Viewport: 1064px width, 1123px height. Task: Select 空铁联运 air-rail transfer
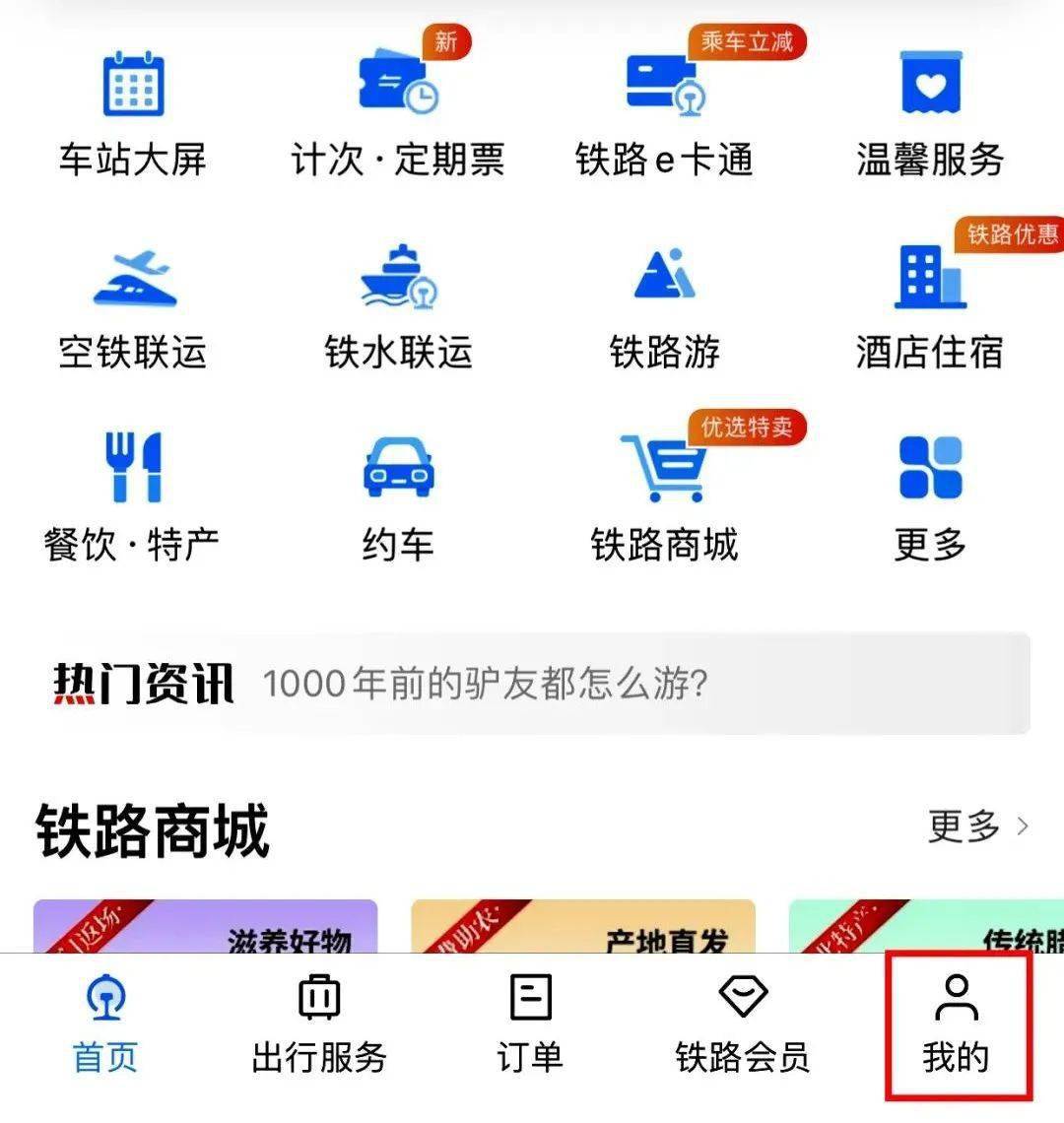pyautogui.click(x=133, y=307)
